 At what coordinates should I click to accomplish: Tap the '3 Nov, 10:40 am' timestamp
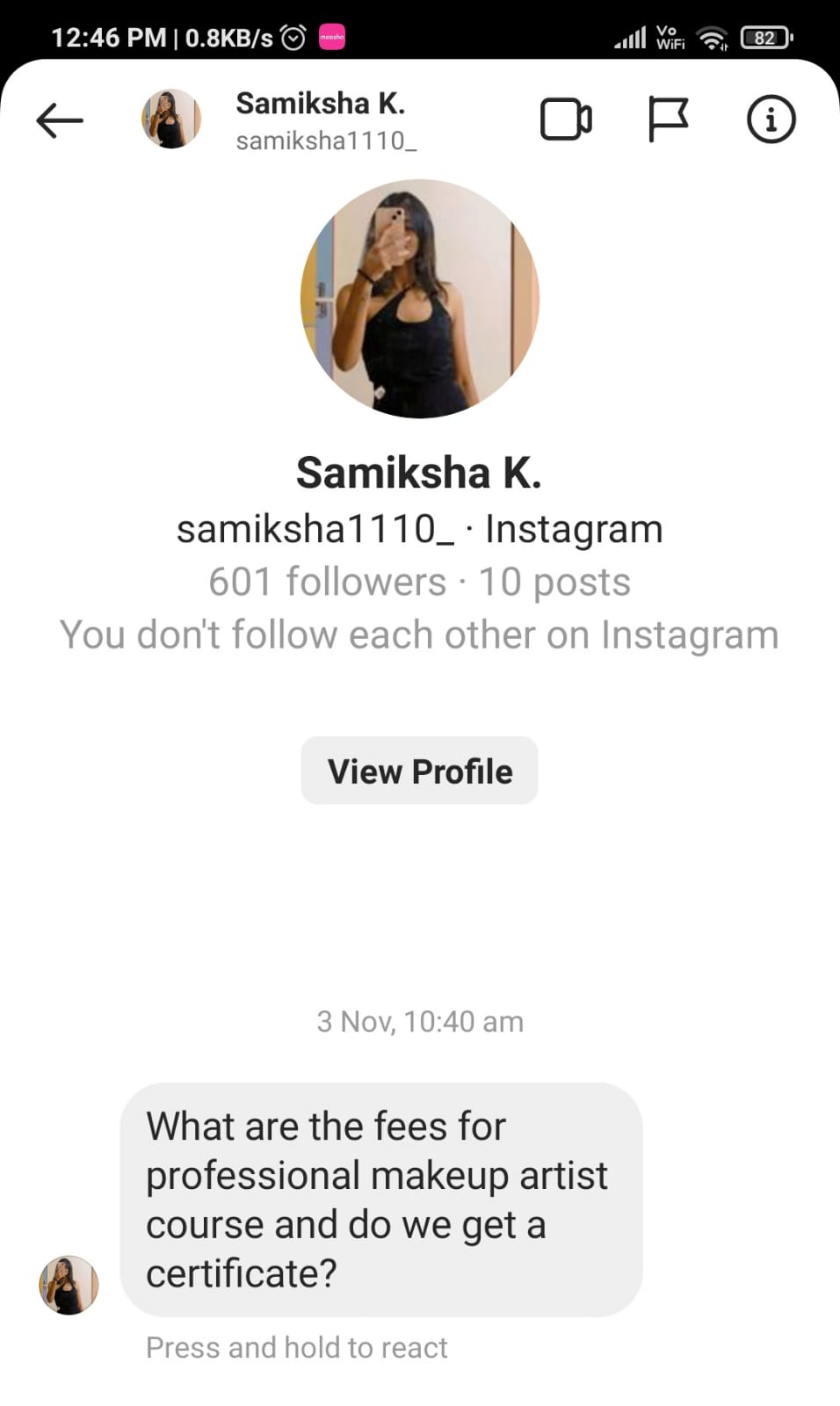point(419,1021)
